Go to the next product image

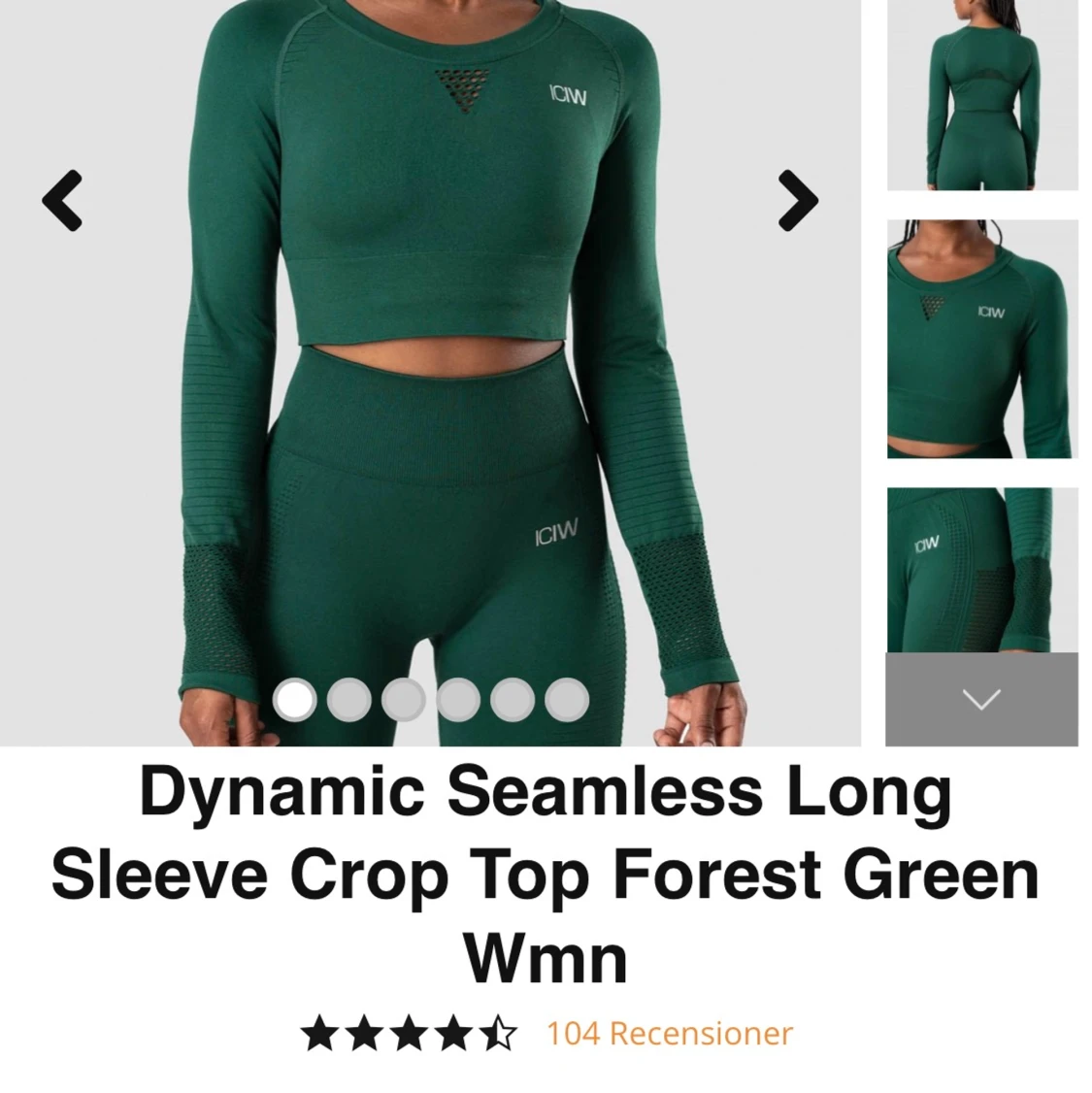pyautogui.click(x=798, y=201)
